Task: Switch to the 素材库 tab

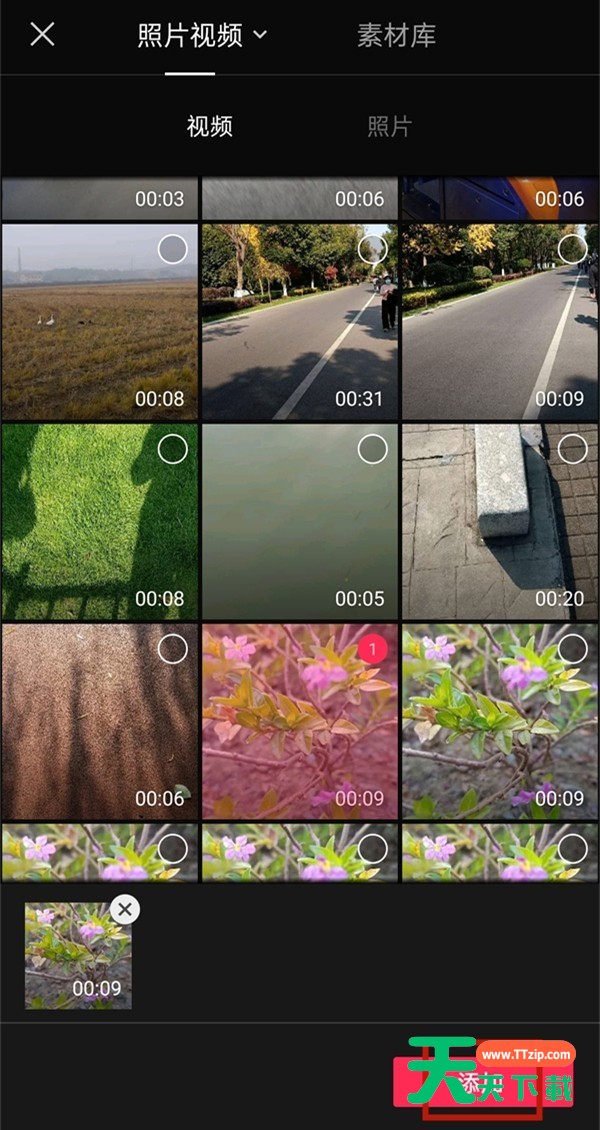Action: pos(396,36)
